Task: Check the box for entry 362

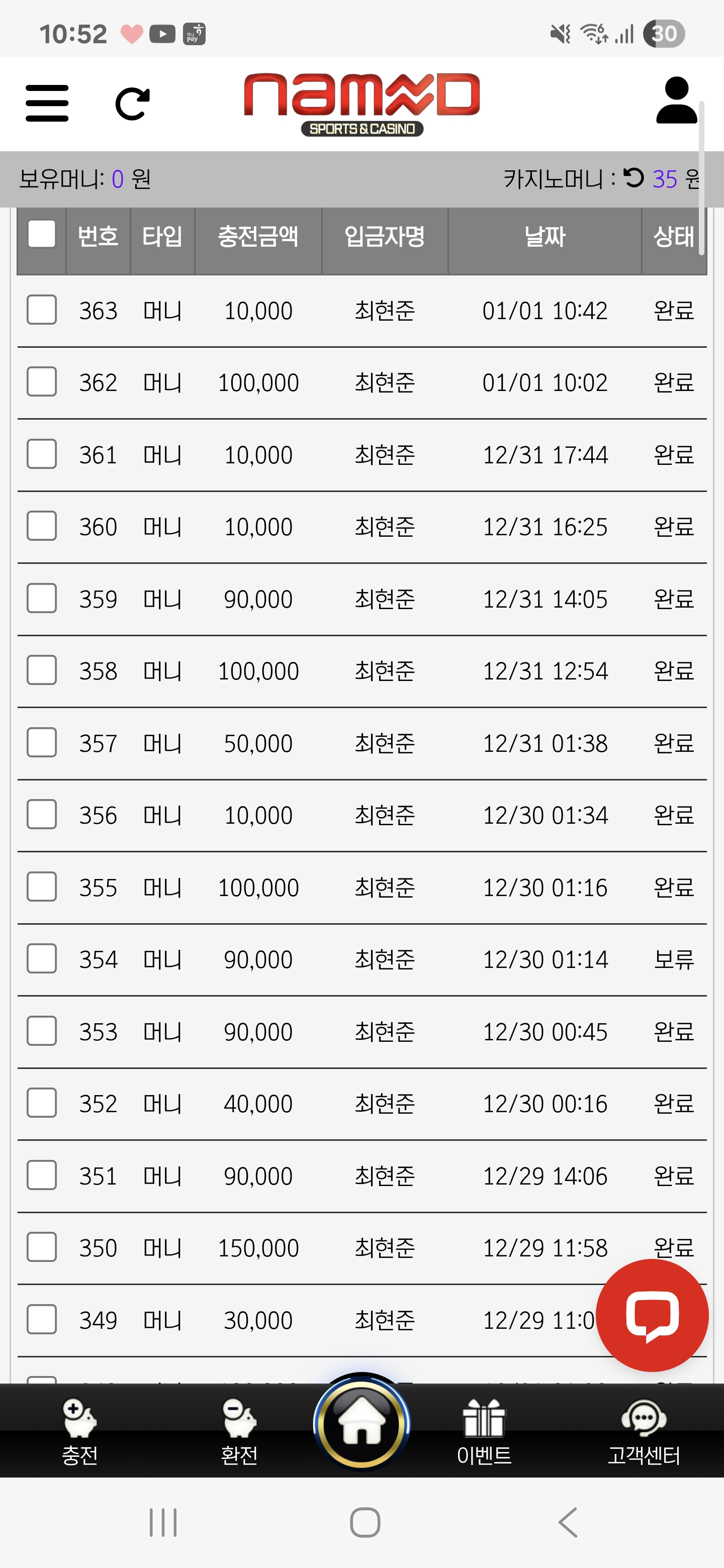Action: [41, 381]
